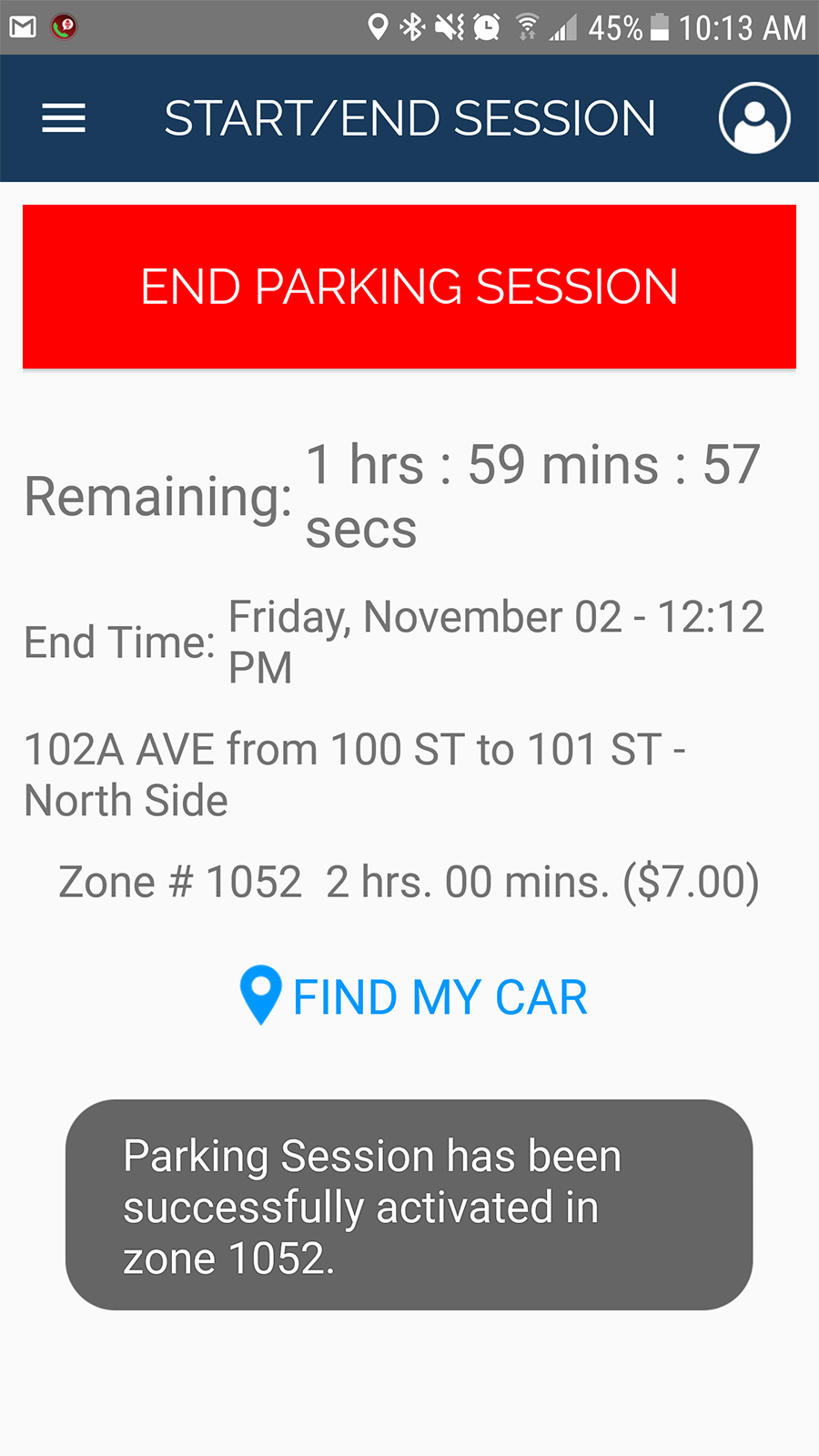The image size is (819, 1456).
Task: Open the hamburger navigation menu
Action: (64, 118)
